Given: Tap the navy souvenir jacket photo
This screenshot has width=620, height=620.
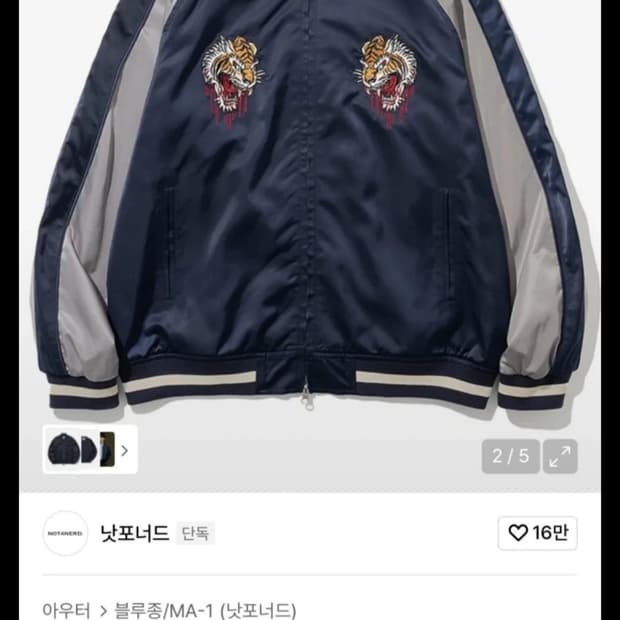Looking at the screenshot, I should pos(310,210).
